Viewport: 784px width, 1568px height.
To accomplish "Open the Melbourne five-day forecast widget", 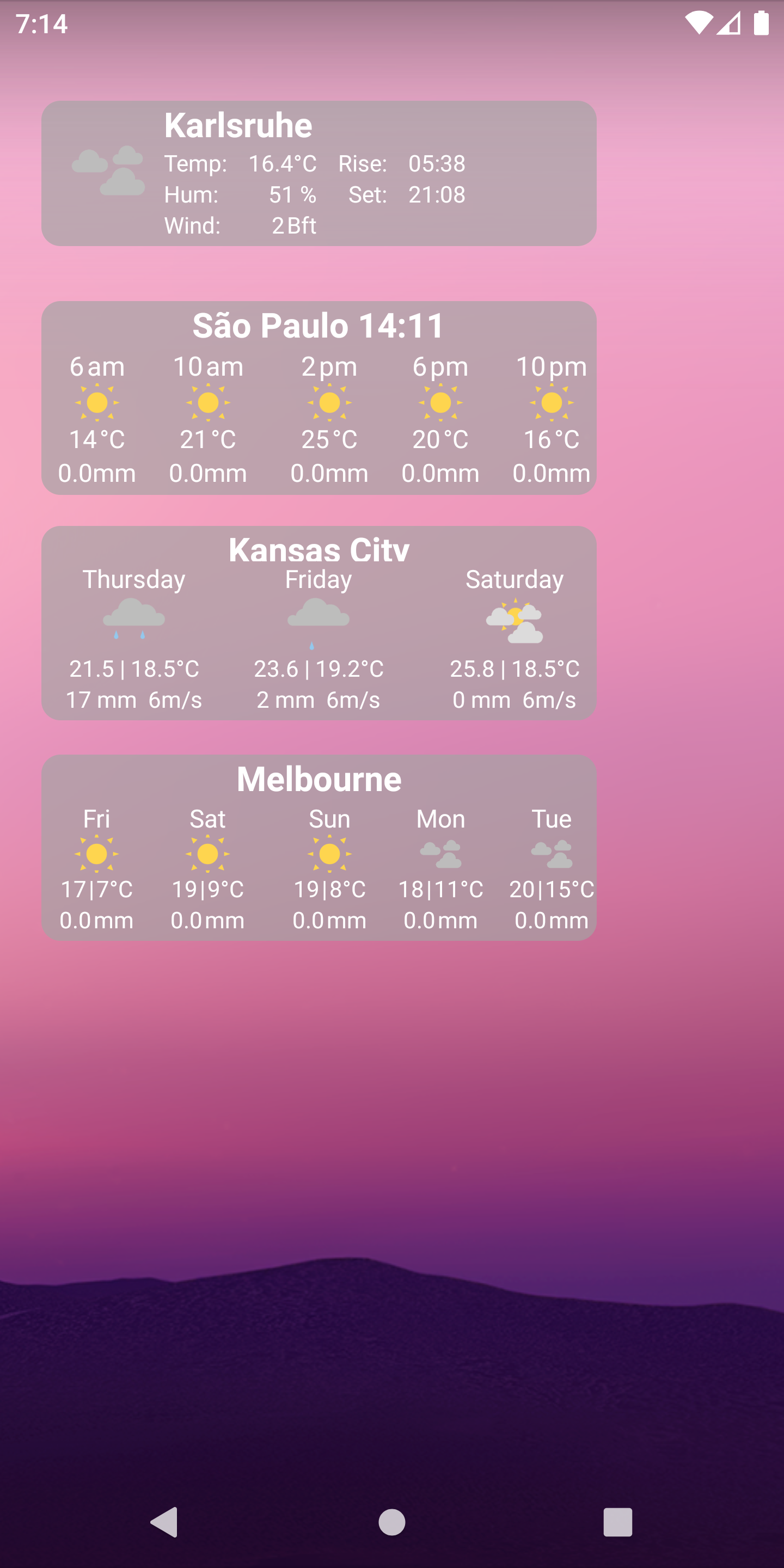I will [318, 847].
